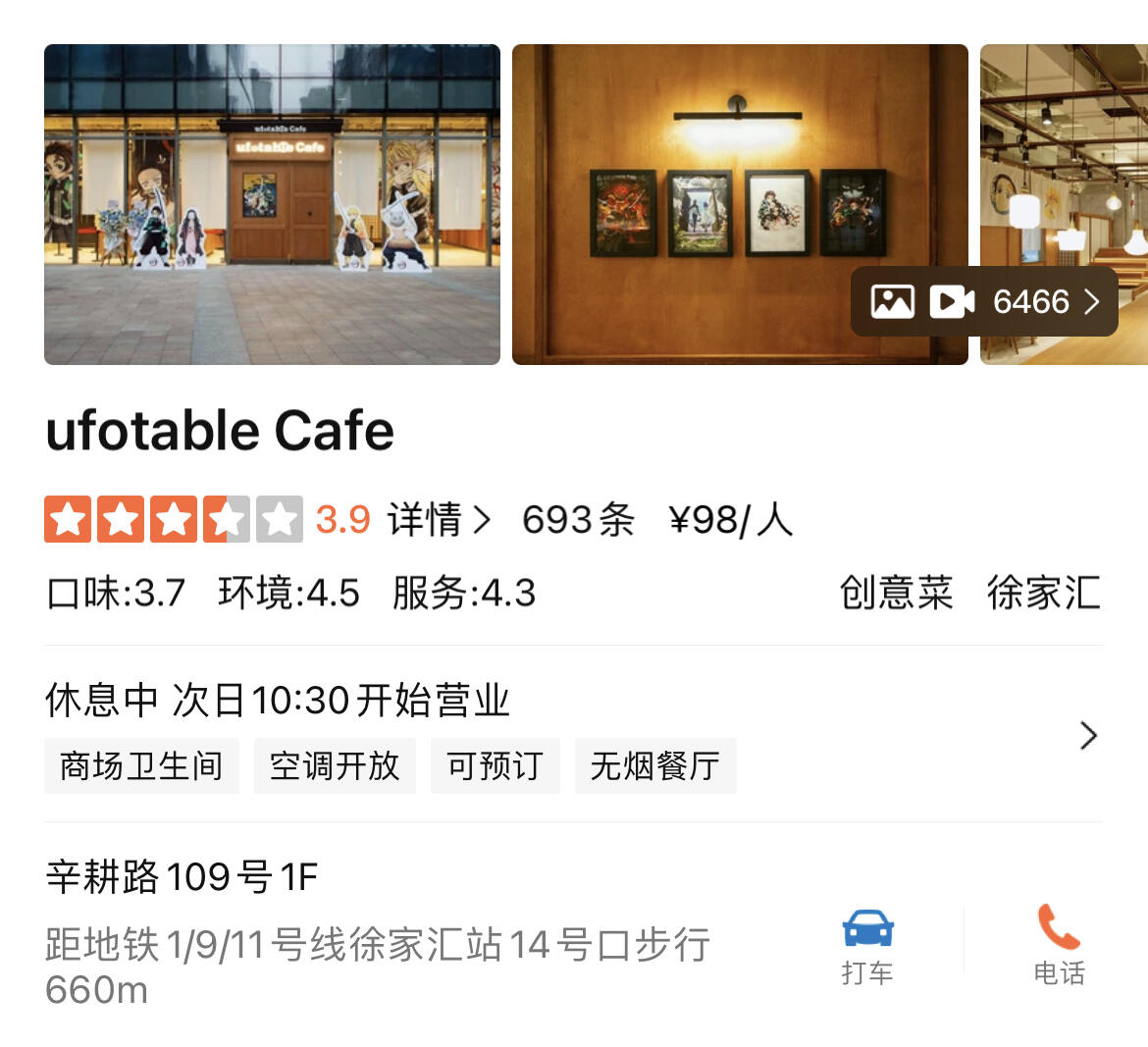Open the address 辛耕路109号1F
This screenshot has width=1148, height=1047.
(x=183, y=876)
